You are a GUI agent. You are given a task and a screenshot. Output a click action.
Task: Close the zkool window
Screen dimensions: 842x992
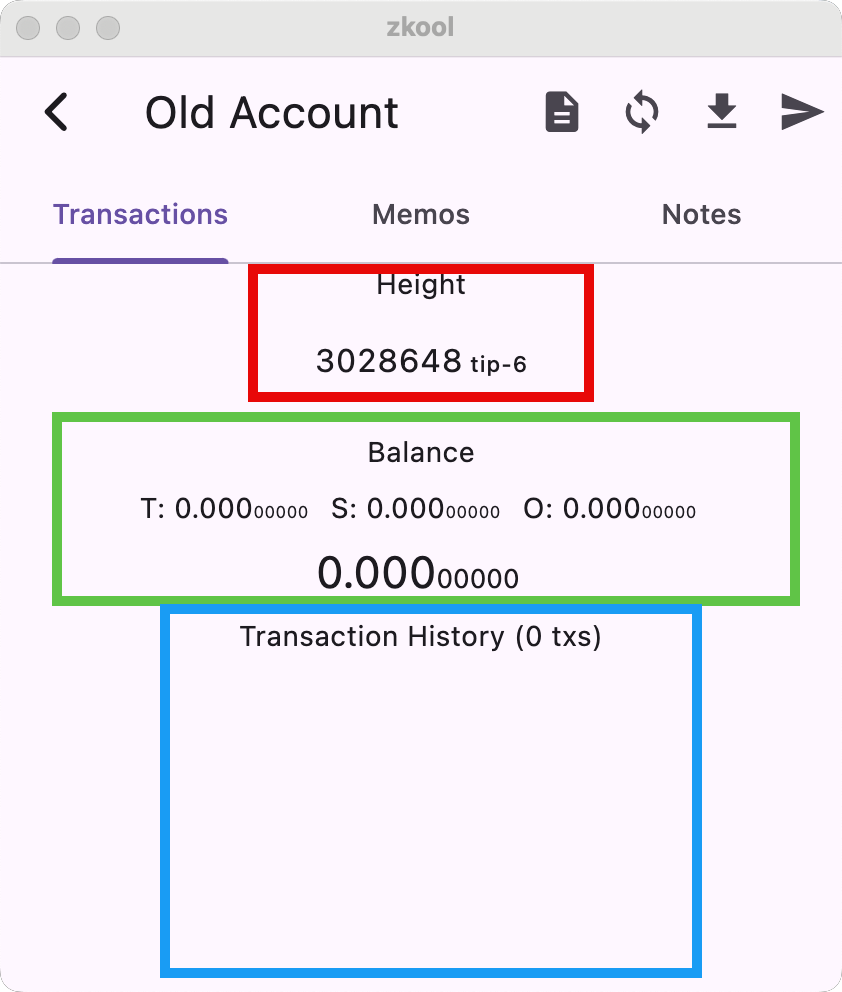coord(29,28)
